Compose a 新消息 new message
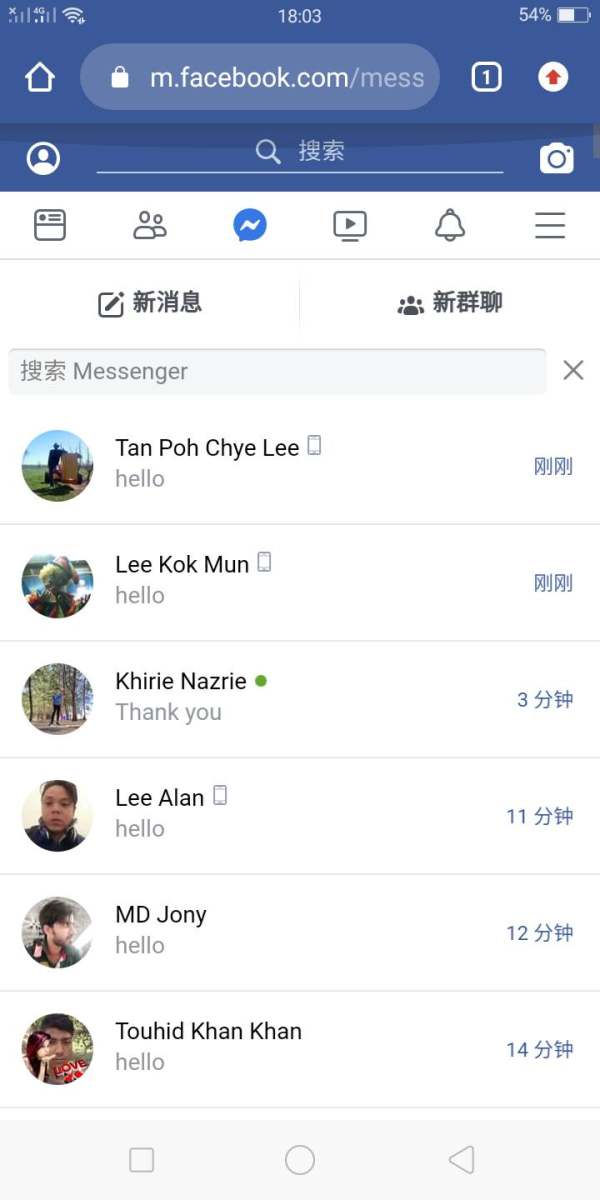 coord(150,303)
